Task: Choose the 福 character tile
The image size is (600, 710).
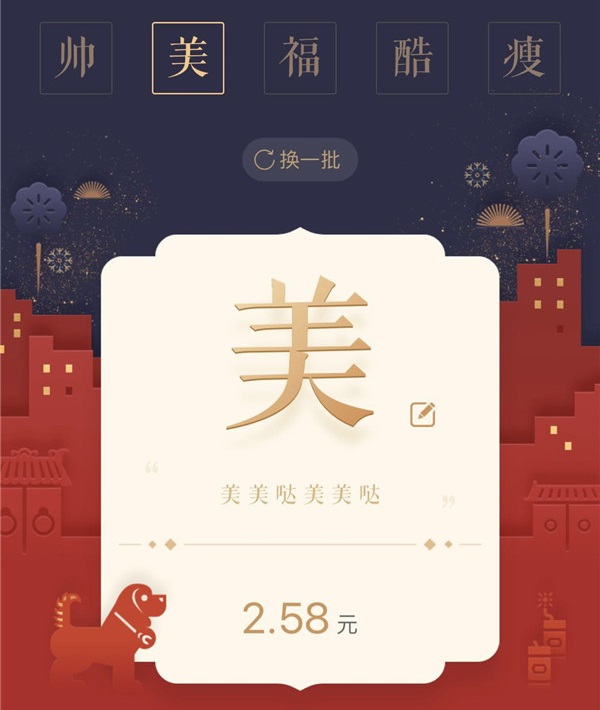Action: tap(300, 58)
